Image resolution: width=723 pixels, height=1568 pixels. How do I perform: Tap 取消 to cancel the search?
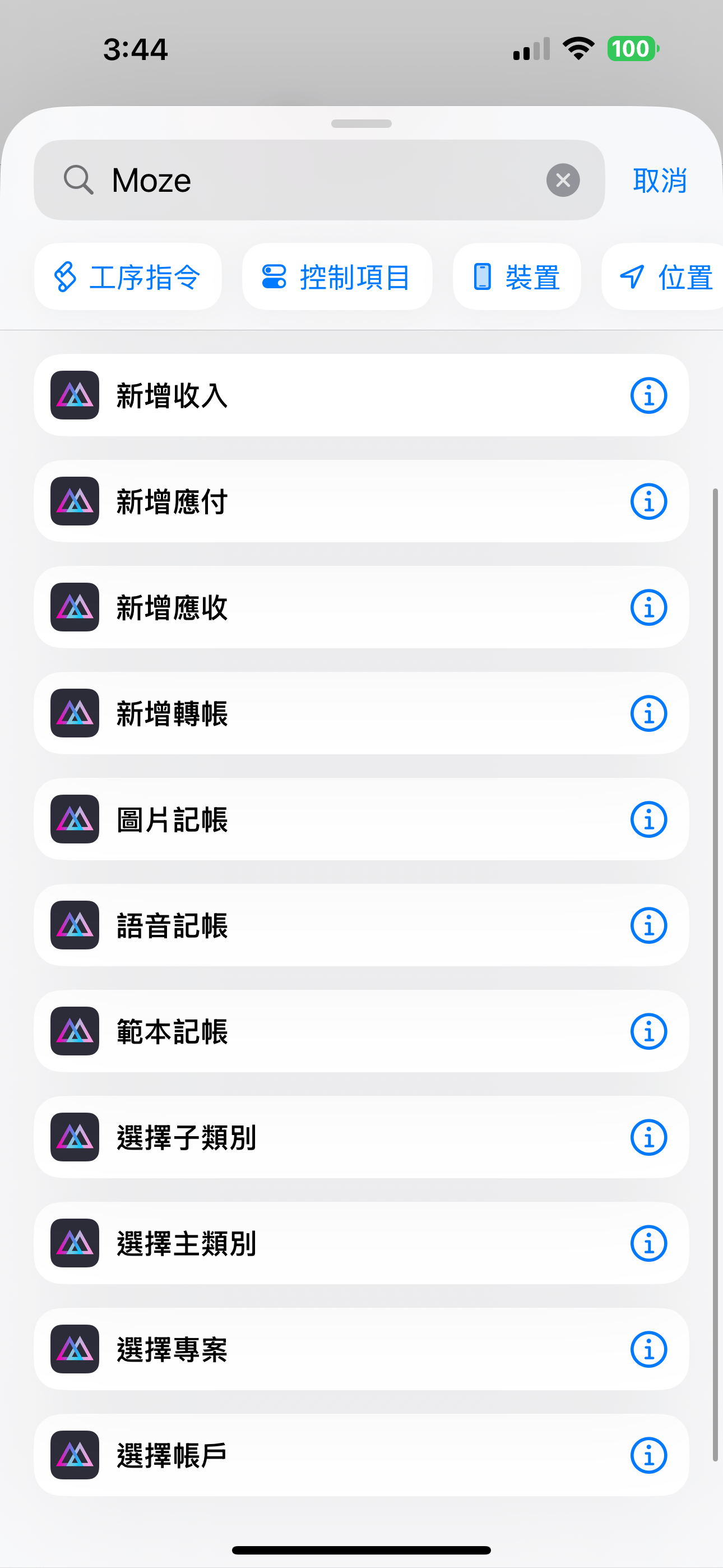[x=660, y=181]
